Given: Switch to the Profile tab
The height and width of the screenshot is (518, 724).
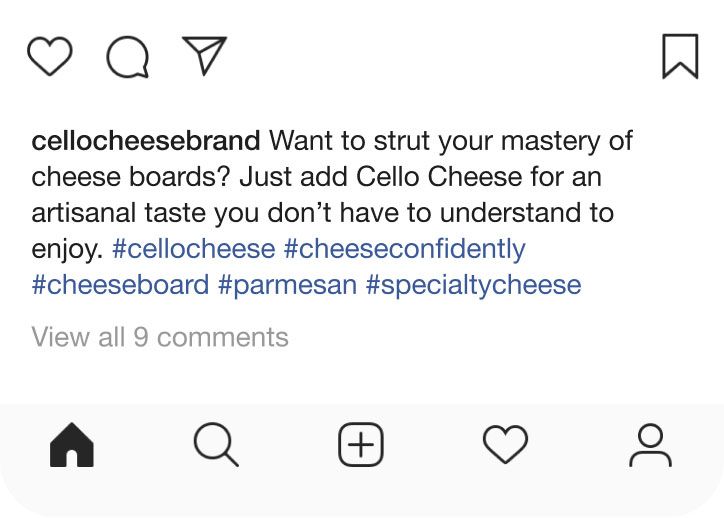Looking at the screenshot, I should tap(650, 445).
